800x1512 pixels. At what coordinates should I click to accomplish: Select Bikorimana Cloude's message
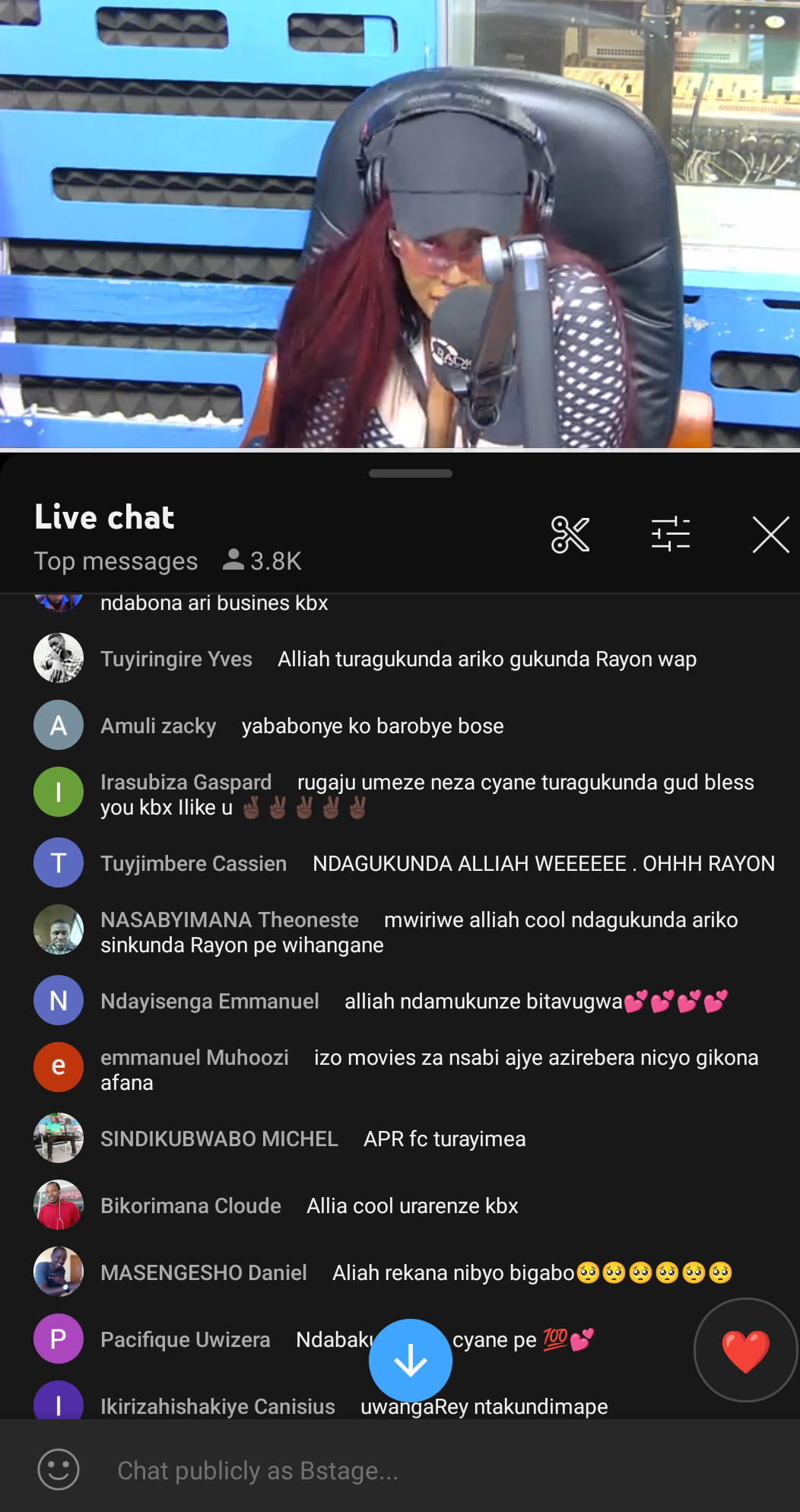(x=412, y=1206)
